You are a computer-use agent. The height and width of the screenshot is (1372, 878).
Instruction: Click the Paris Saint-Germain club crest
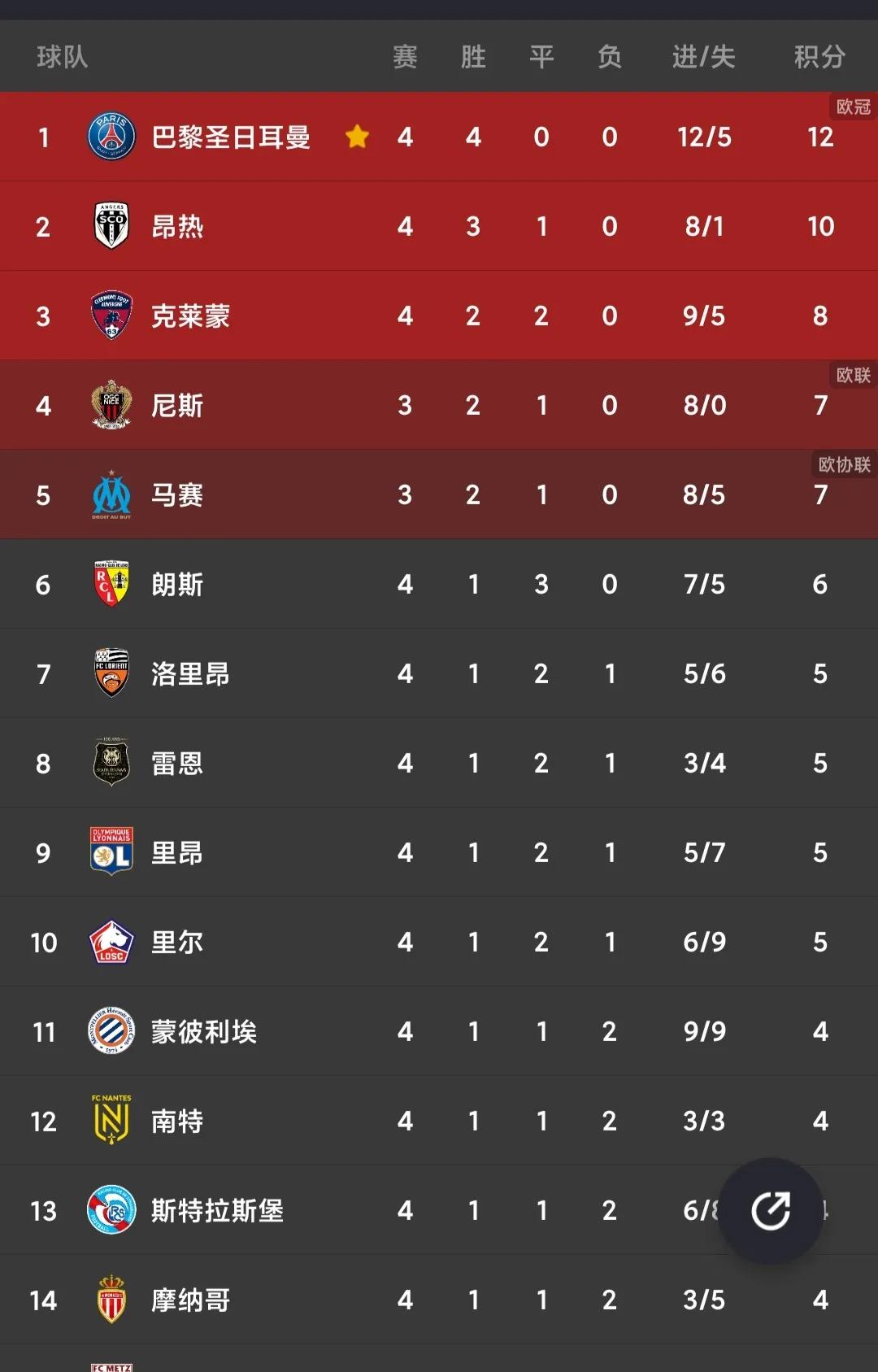(x=111, y=137)
